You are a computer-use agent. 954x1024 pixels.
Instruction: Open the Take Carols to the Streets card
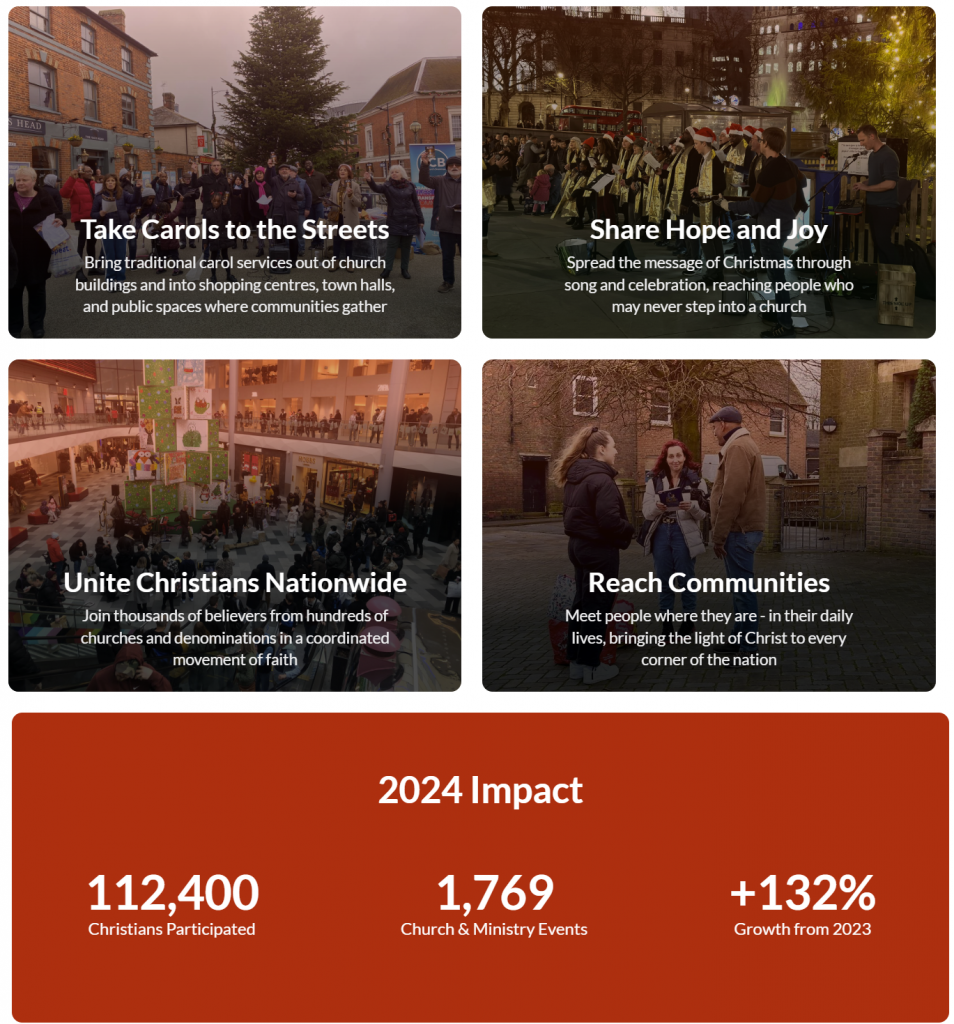point(235,172)
